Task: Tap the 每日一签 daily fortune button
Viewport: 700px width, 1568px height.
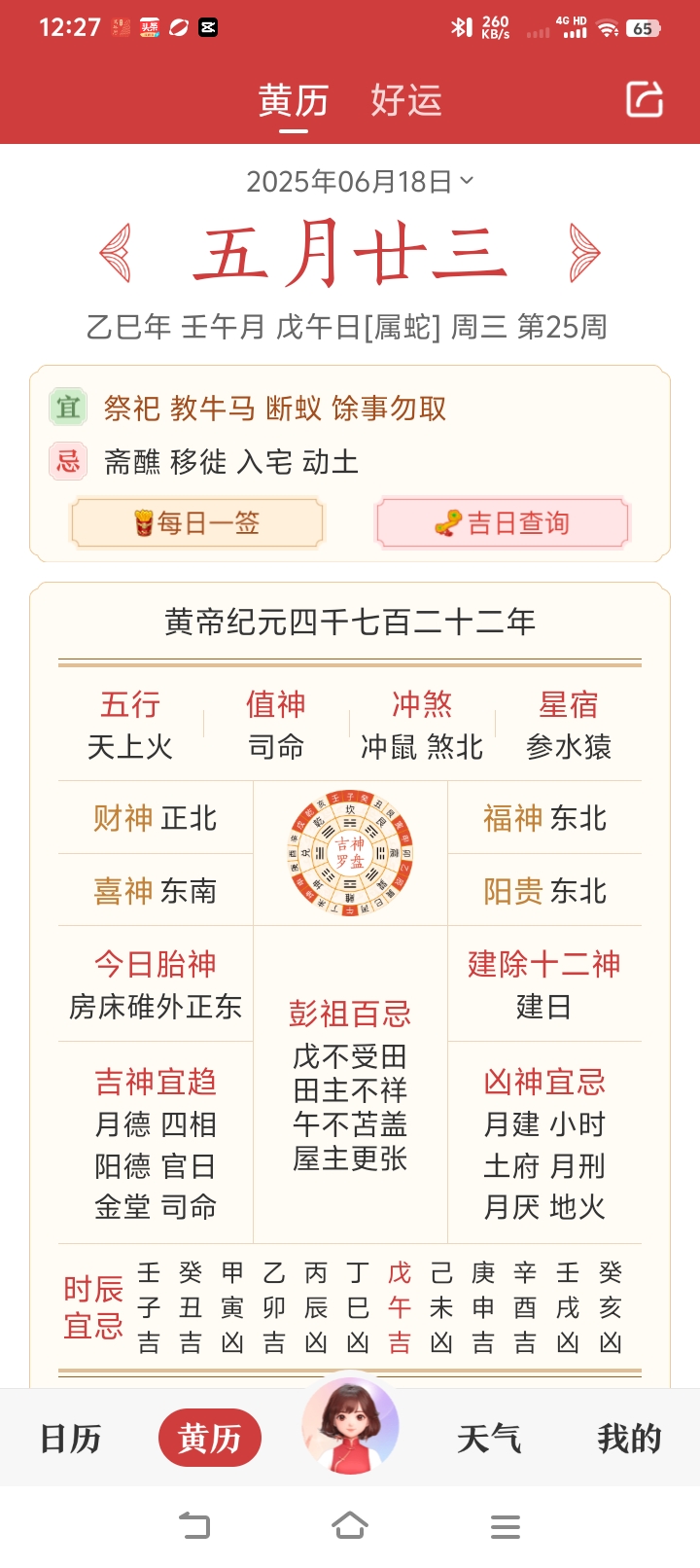Action: coord(196,522)
